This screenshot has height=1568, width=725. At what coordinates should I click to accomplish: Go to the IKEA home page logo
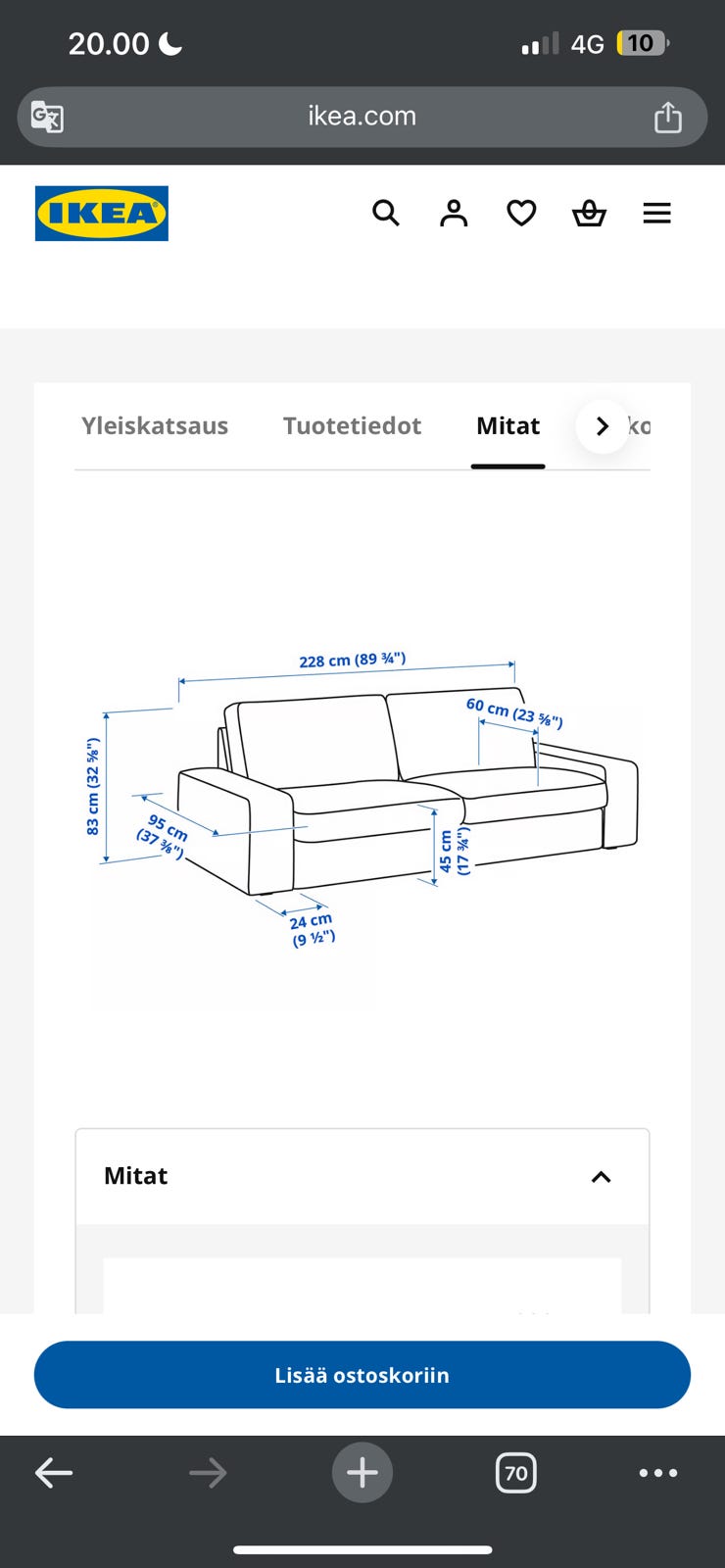(102, 214)
